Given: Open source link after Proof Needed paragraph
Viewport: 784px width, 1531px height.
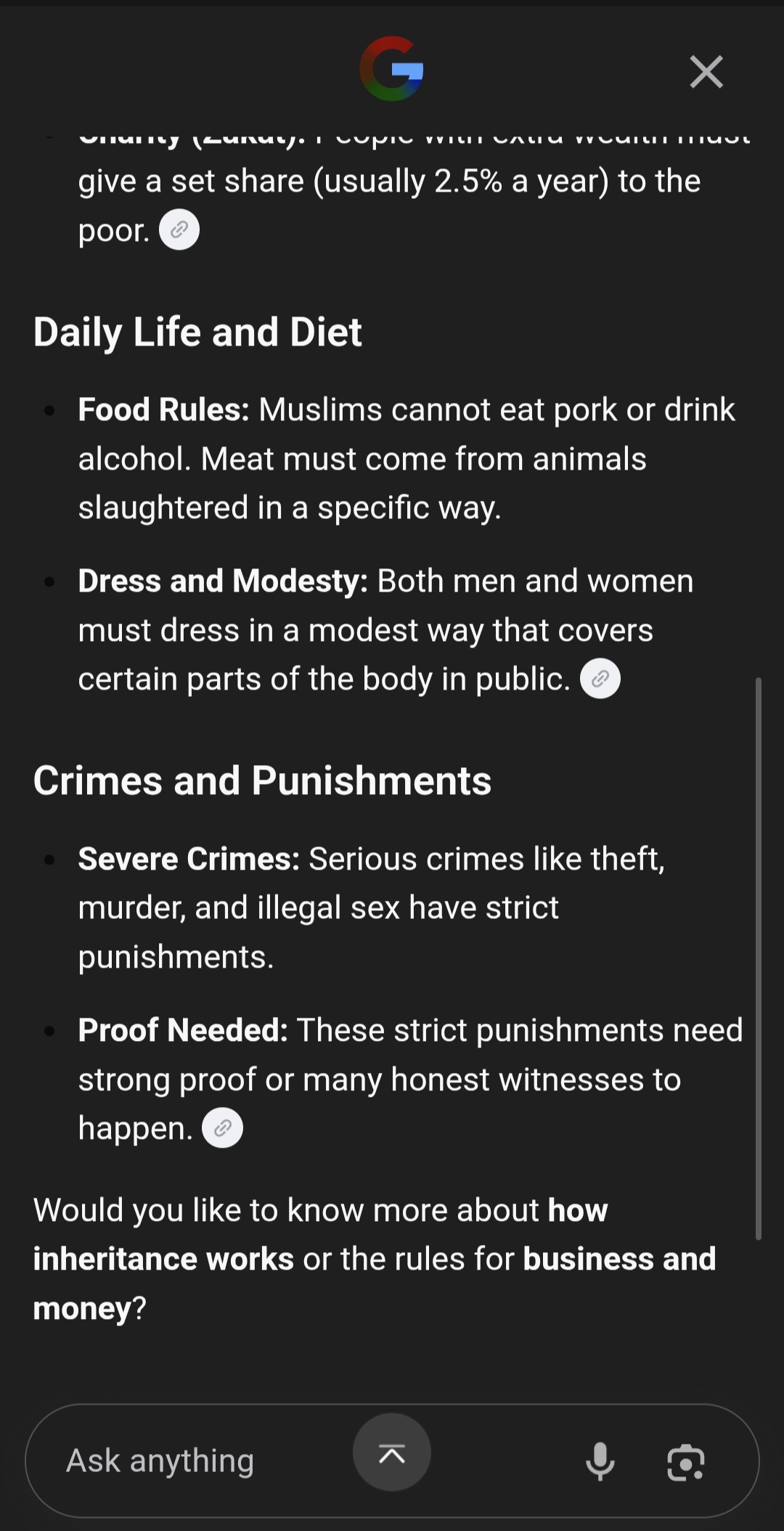Looking at the screenshot, I should point(222,1128).
